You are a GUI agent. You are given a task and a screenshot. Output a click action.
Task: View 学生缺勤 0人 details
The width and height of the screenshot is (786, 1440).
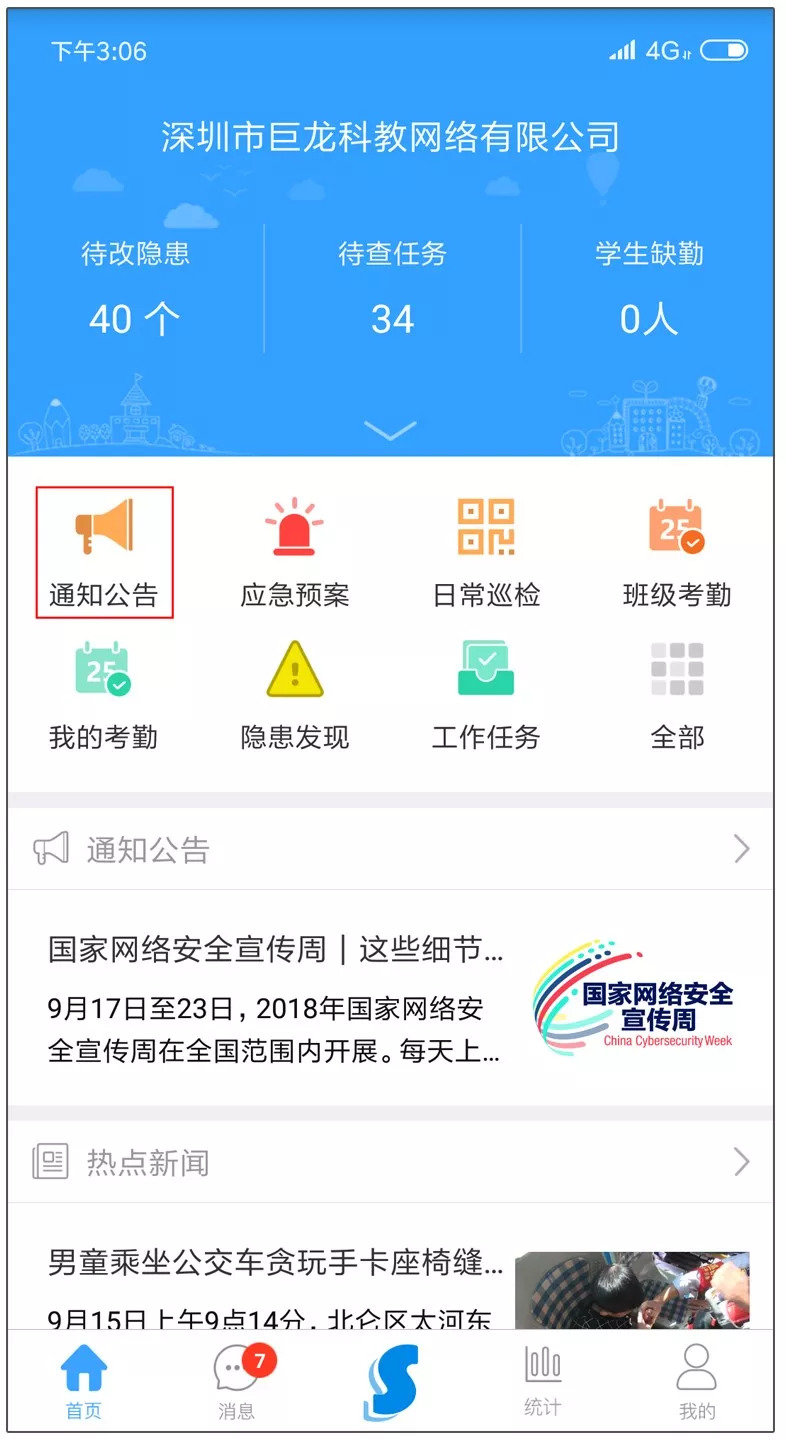pyautogui.click(x=649, y=290)
